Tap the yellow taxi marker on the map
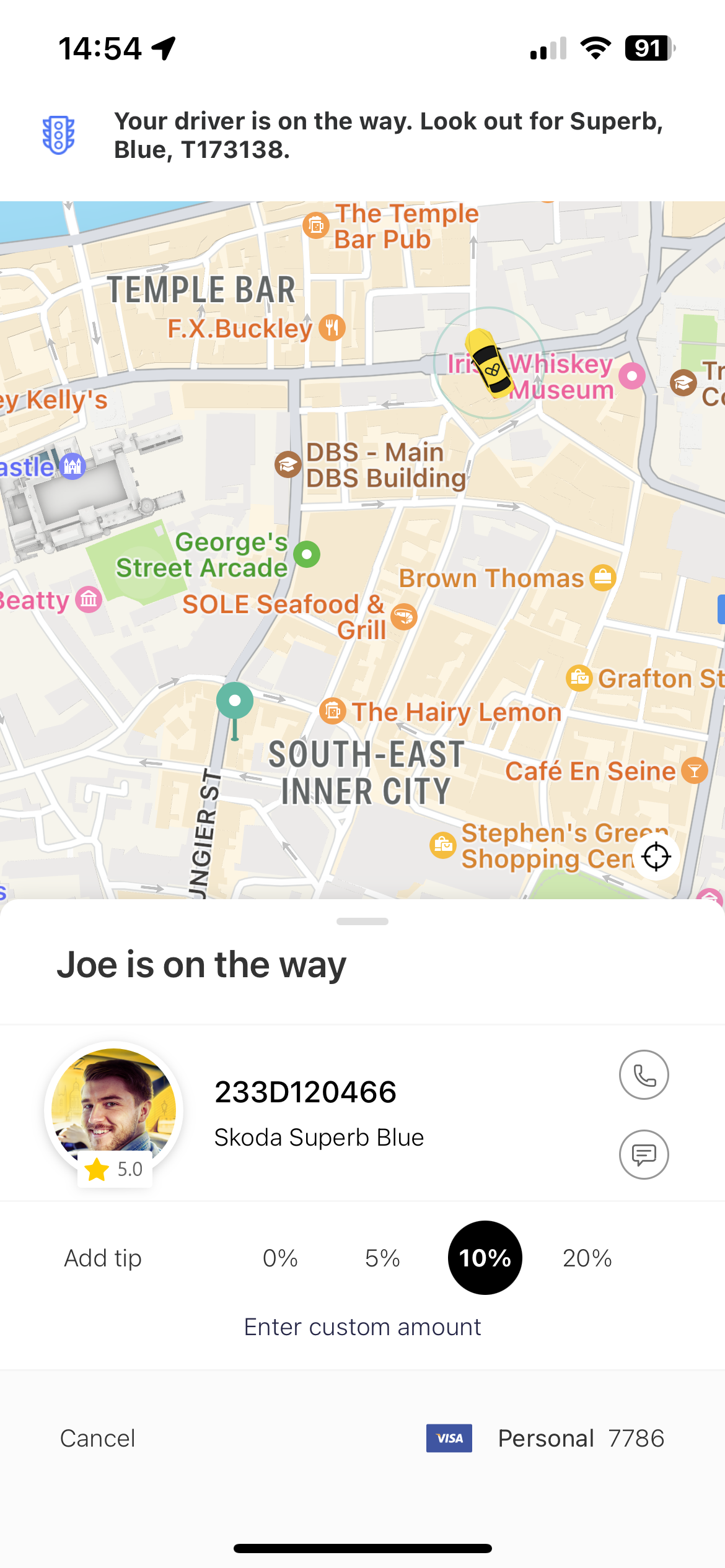Viewport: 725px width, 1568px height. [490, 364]
